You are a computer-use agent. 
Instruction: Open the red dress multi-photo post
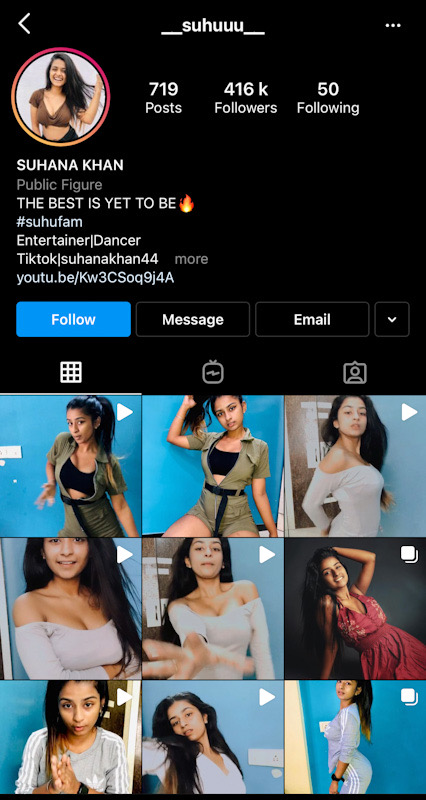pos(355,608)
